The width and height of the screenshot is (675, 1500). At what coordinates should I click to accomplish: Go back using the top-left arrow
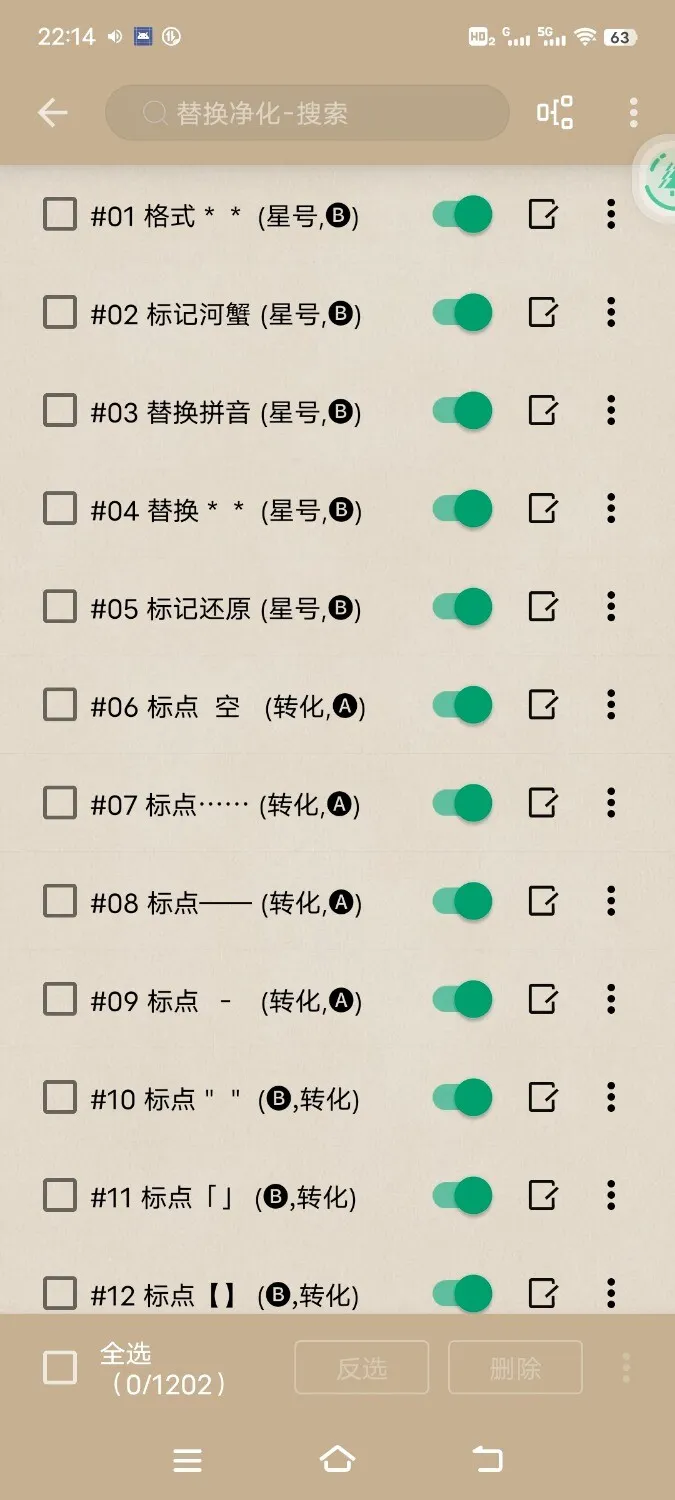[53, 113]
